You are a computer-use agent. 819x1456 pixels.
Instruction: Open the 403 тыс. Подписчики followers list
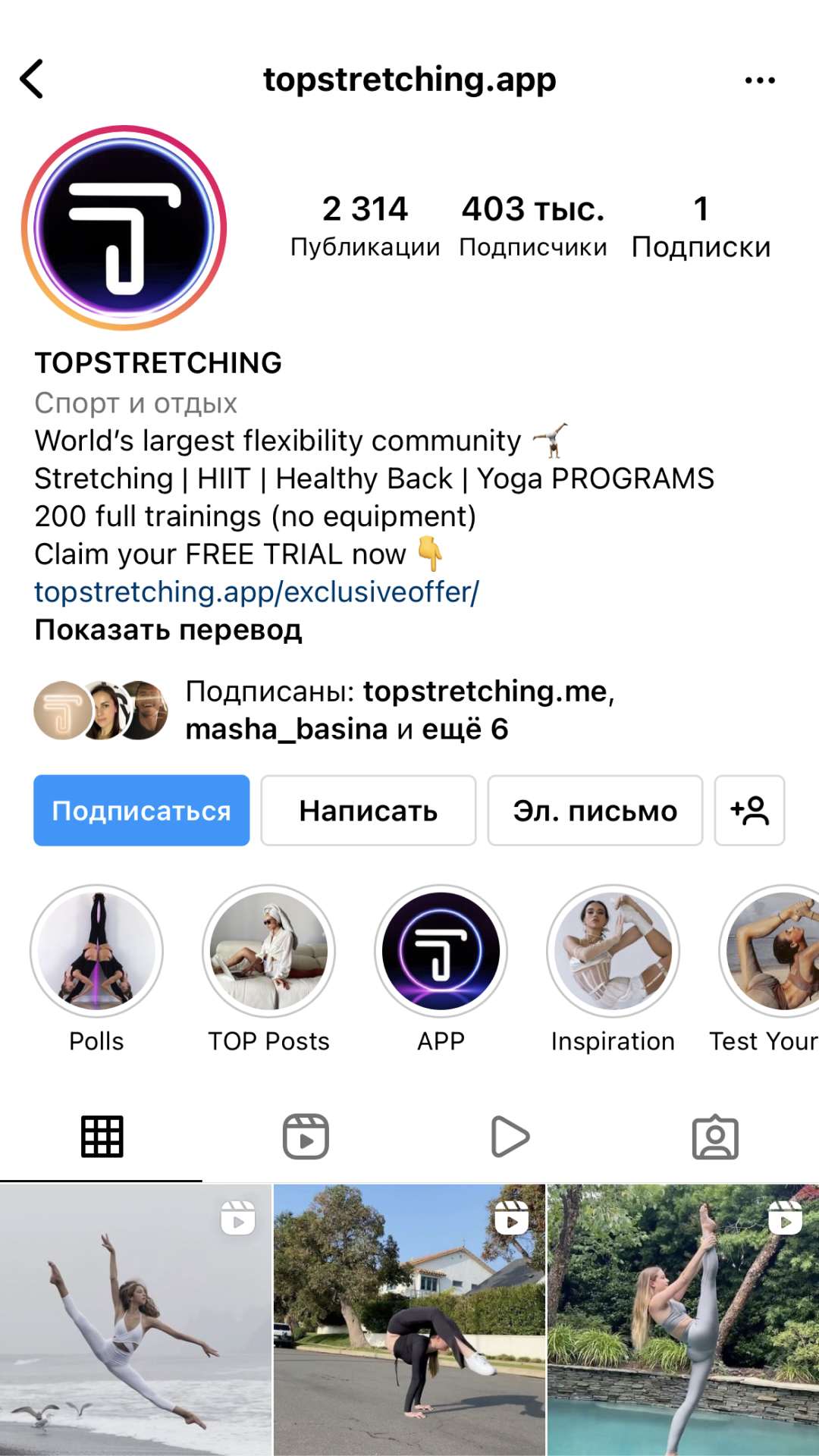tap(533, 226)
